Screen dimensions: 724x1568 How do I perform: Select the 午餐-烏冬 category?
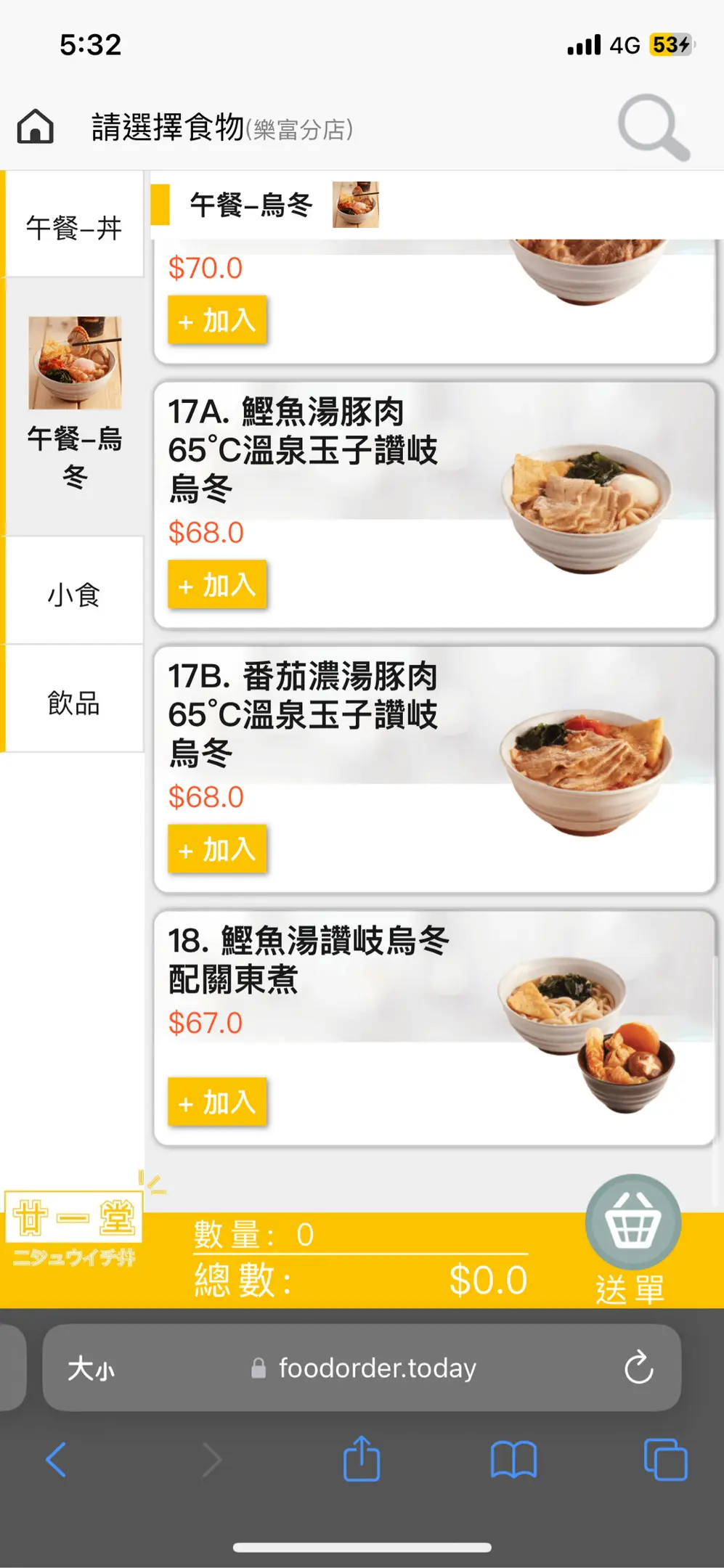[x=74, y=404]
